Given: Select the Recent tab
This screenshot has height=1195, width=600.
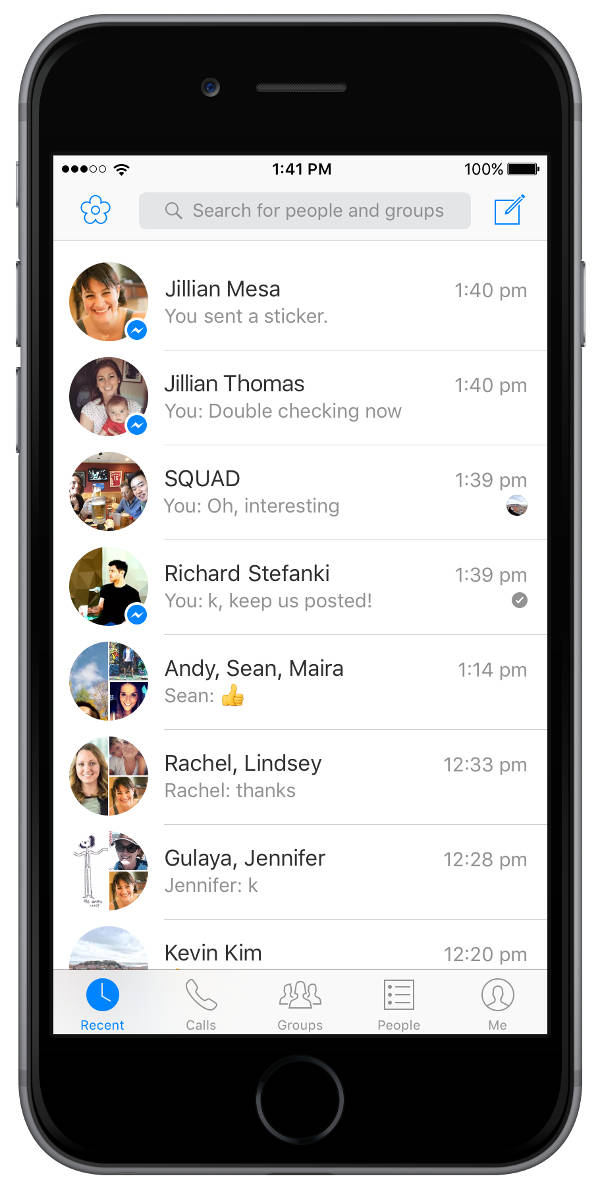Looking at the screenshot, I should tap(102, 1003).
